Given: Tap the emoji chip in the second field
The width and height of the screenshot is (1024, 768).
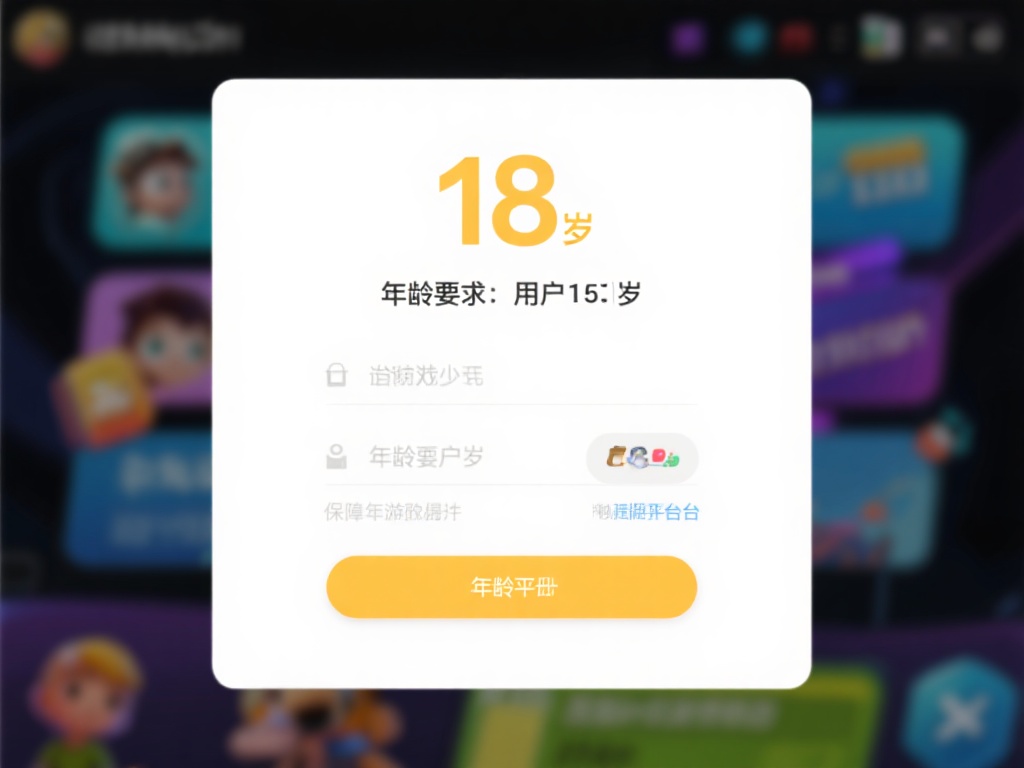Looking at the screenshot, I should pos(641,458).
